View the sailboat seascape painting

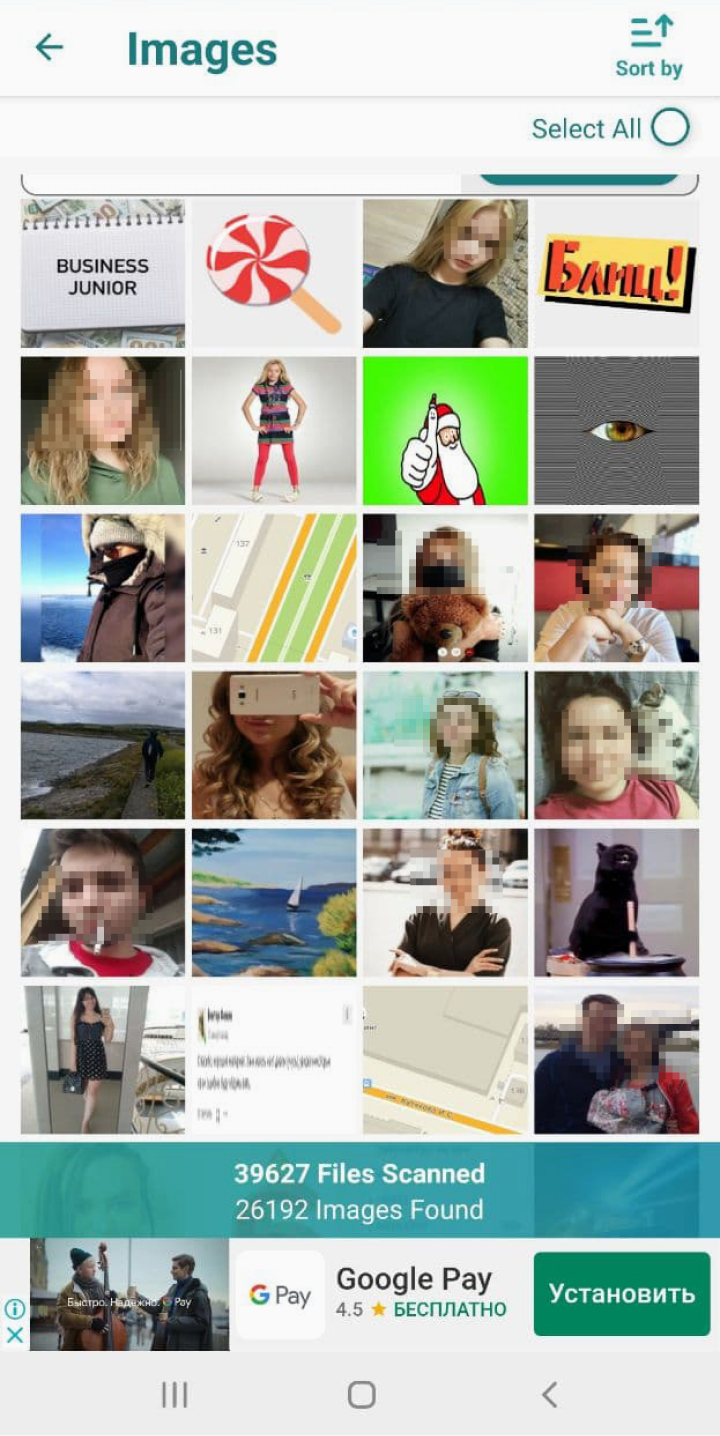tap(274, 902)
